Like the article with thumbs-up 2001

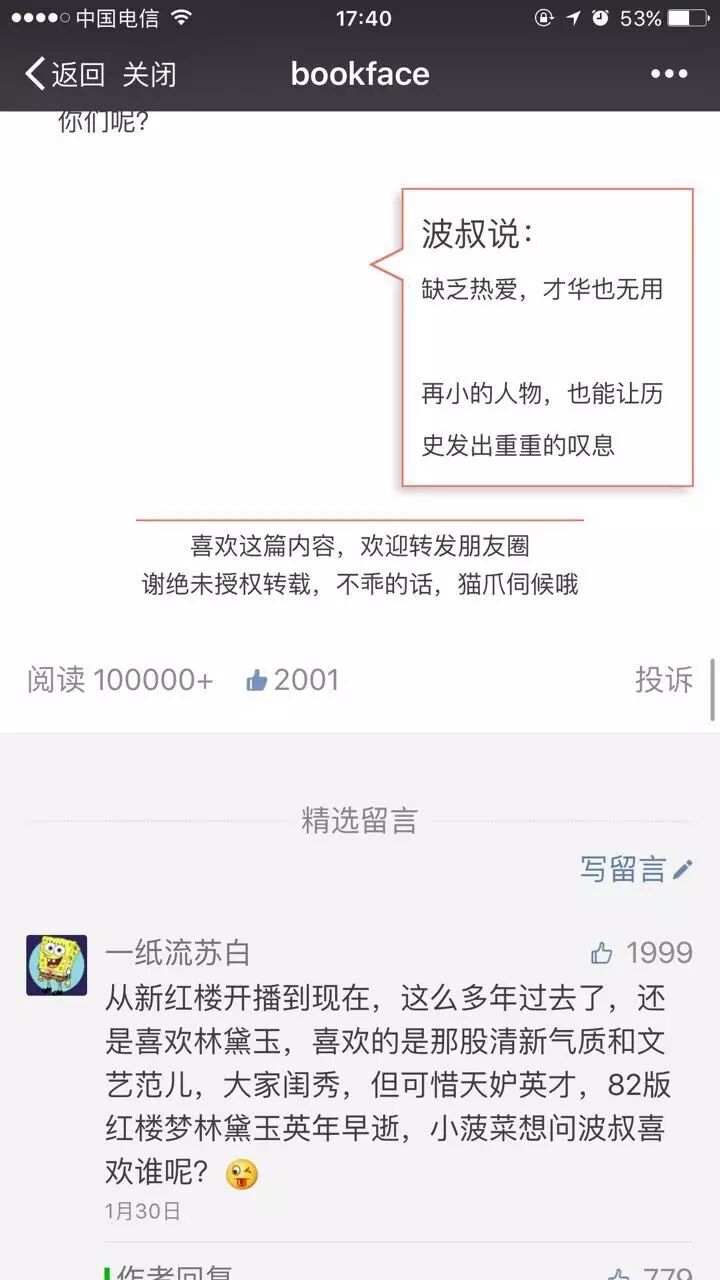(292, 680)
